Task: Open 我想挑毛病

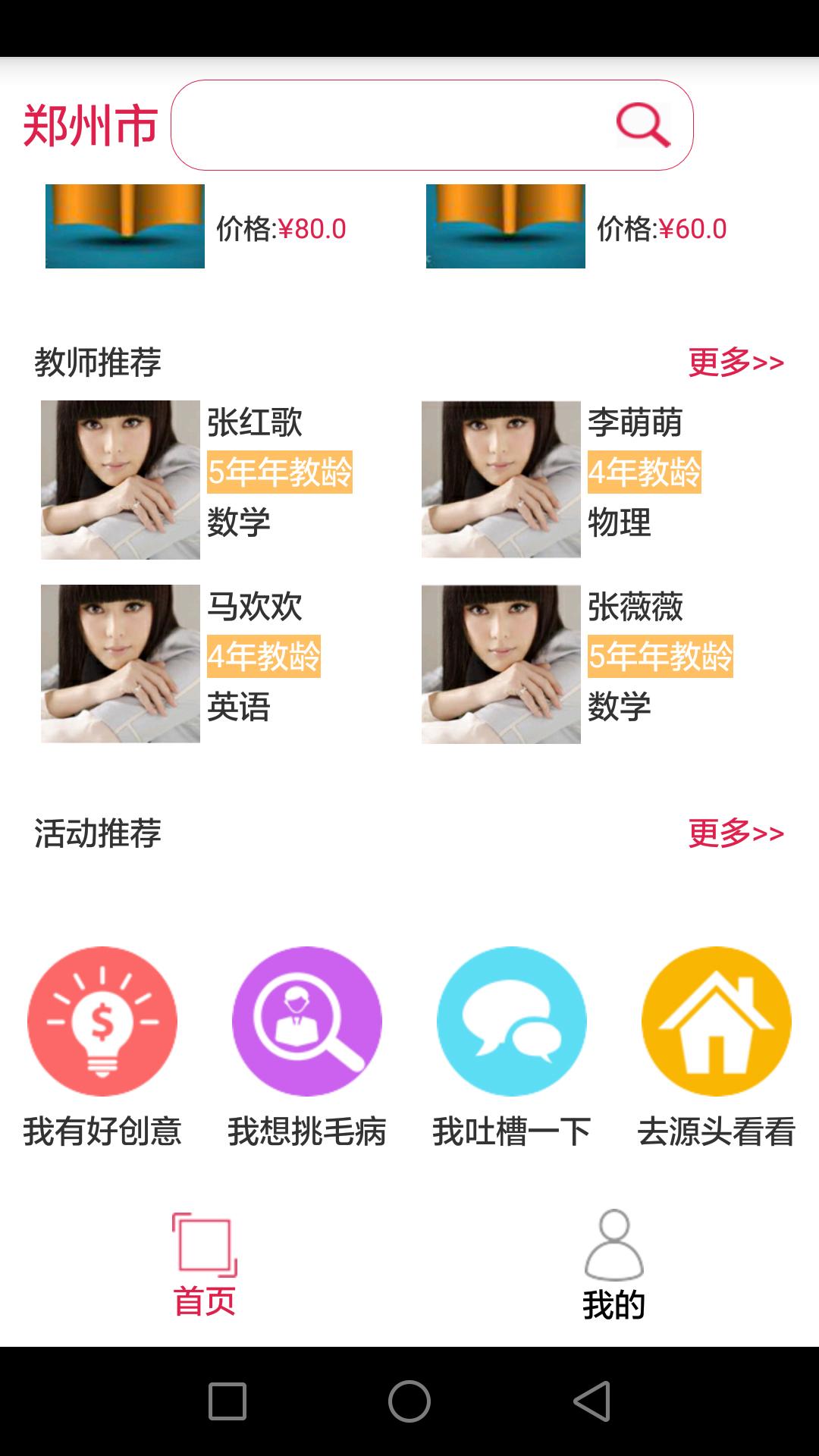Action: pos(307,1021)
